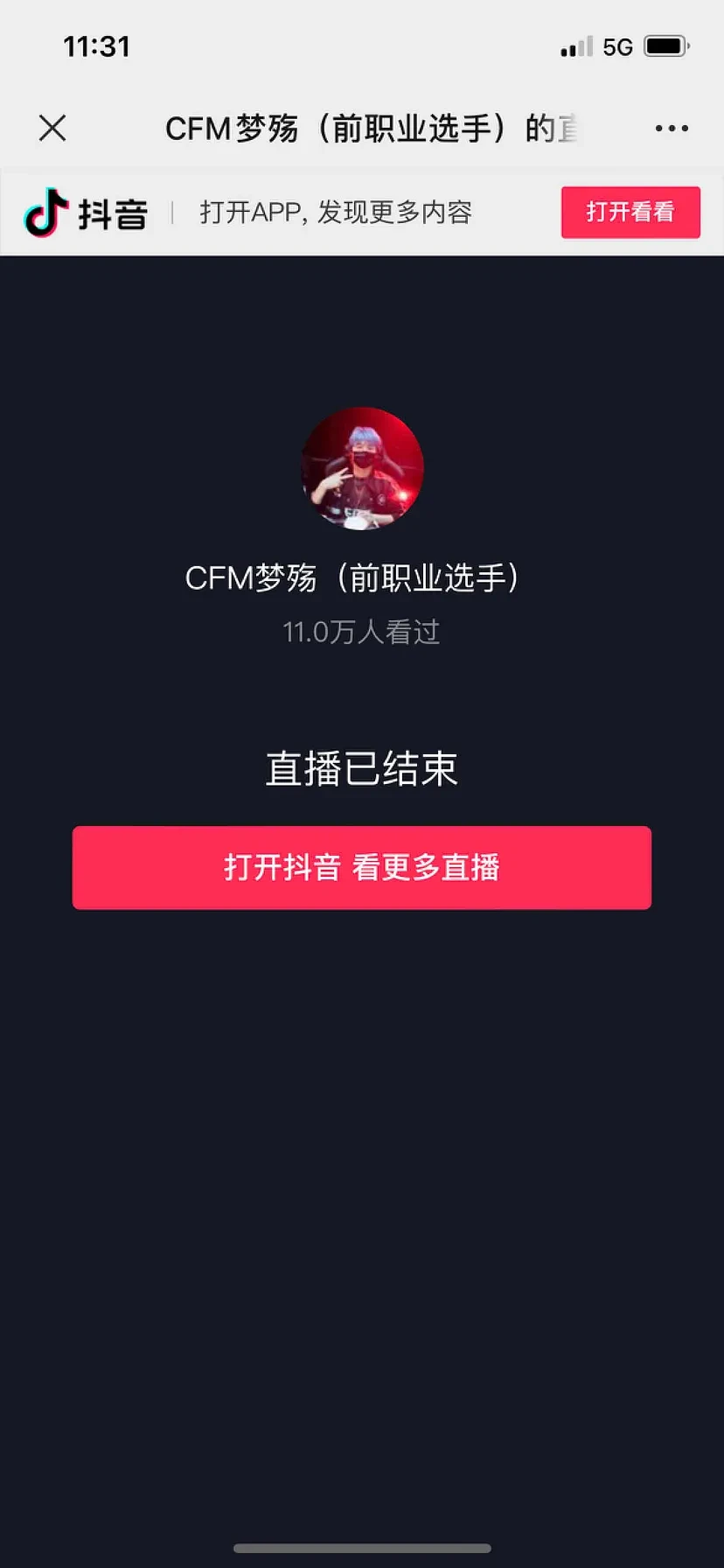Tap 打开抖音 看更多直播 button
Viewport: 724px width, 1568px height.
point(362,867)
